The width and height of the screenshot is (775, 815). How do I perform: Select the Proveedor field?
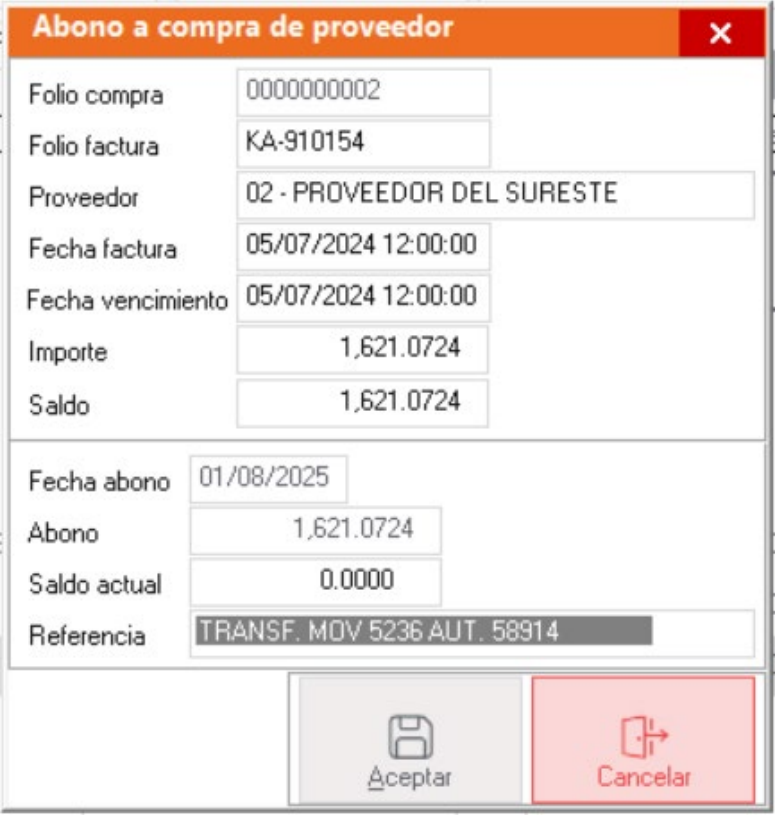[496, 195]
